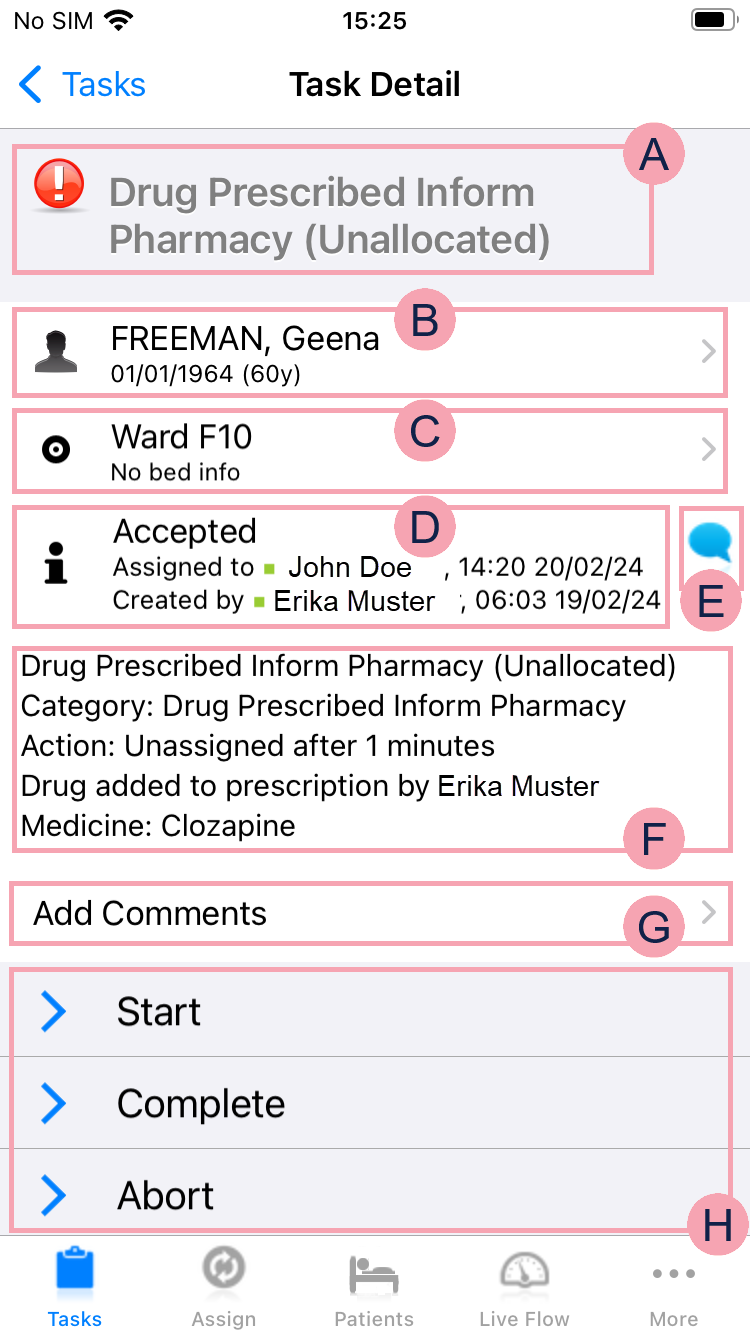Screen dimensions: 750x1334
Task: Select the Tasks tab in bottom bar
Action: click(x=75, y=1286)
